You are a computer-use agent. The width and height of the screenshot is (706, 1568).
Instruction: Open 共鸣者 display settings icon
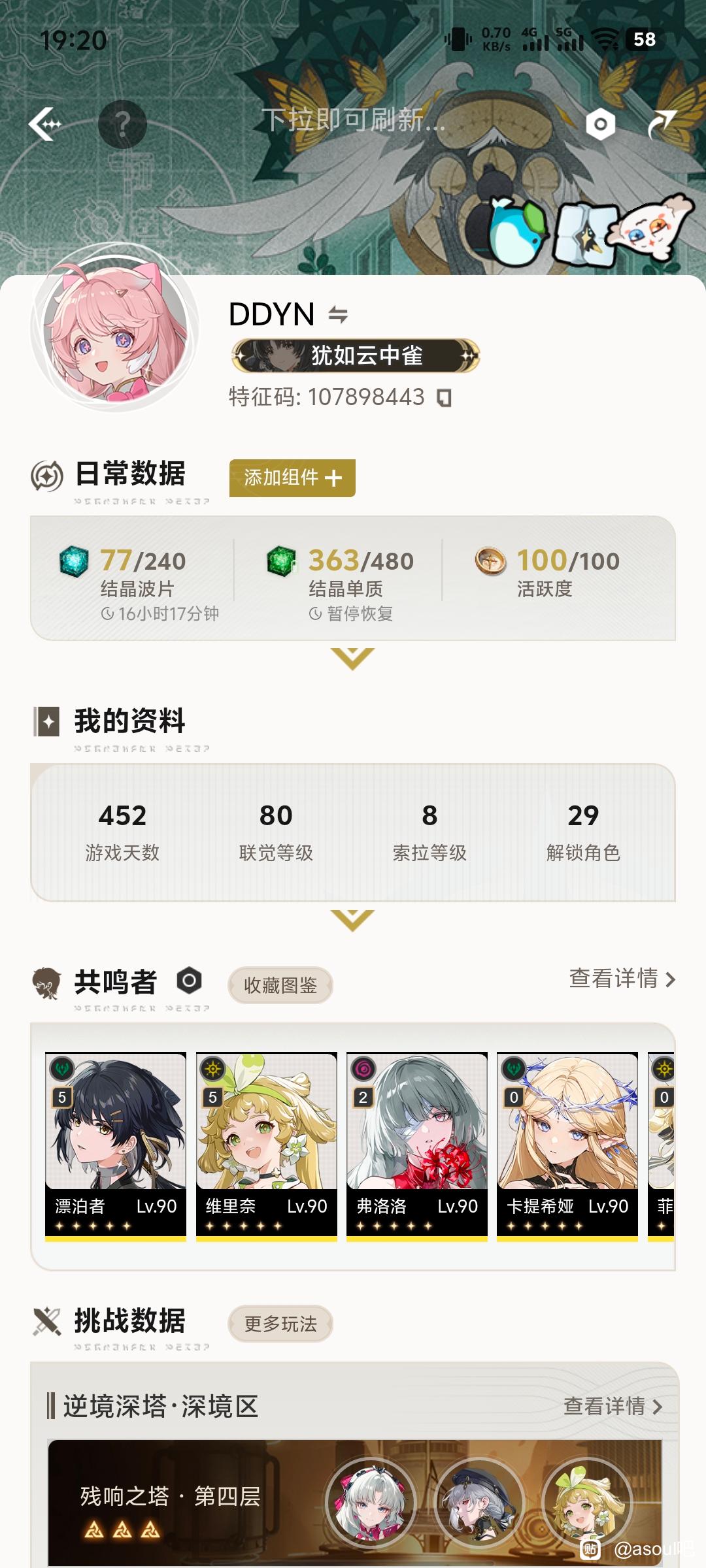pyautogui.click(x=190, y=981)
